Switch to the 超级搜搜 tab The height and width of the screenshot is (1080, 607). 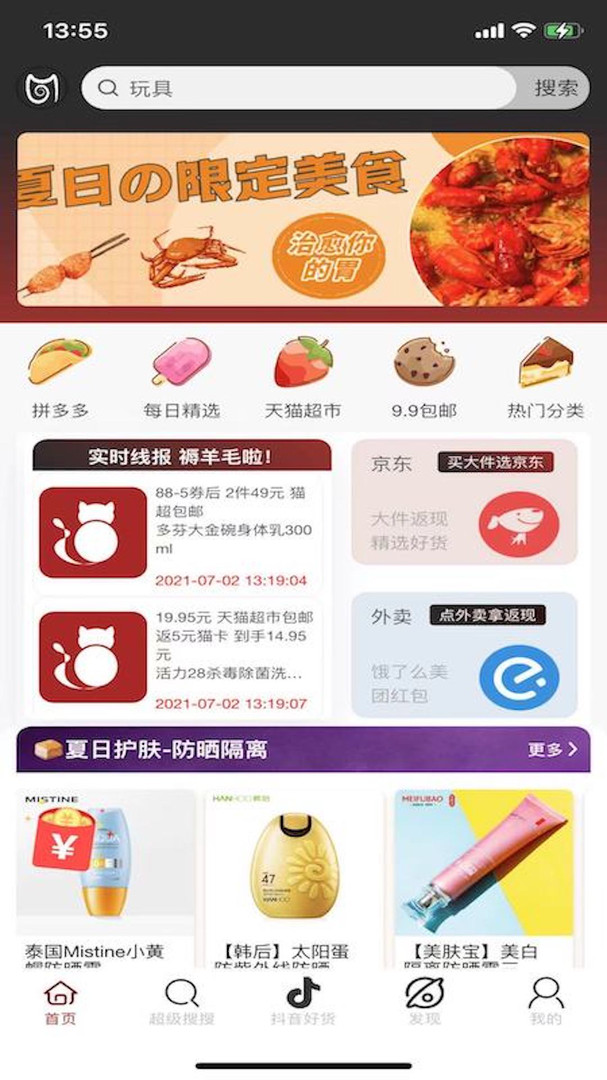(x=181, y=1002)
